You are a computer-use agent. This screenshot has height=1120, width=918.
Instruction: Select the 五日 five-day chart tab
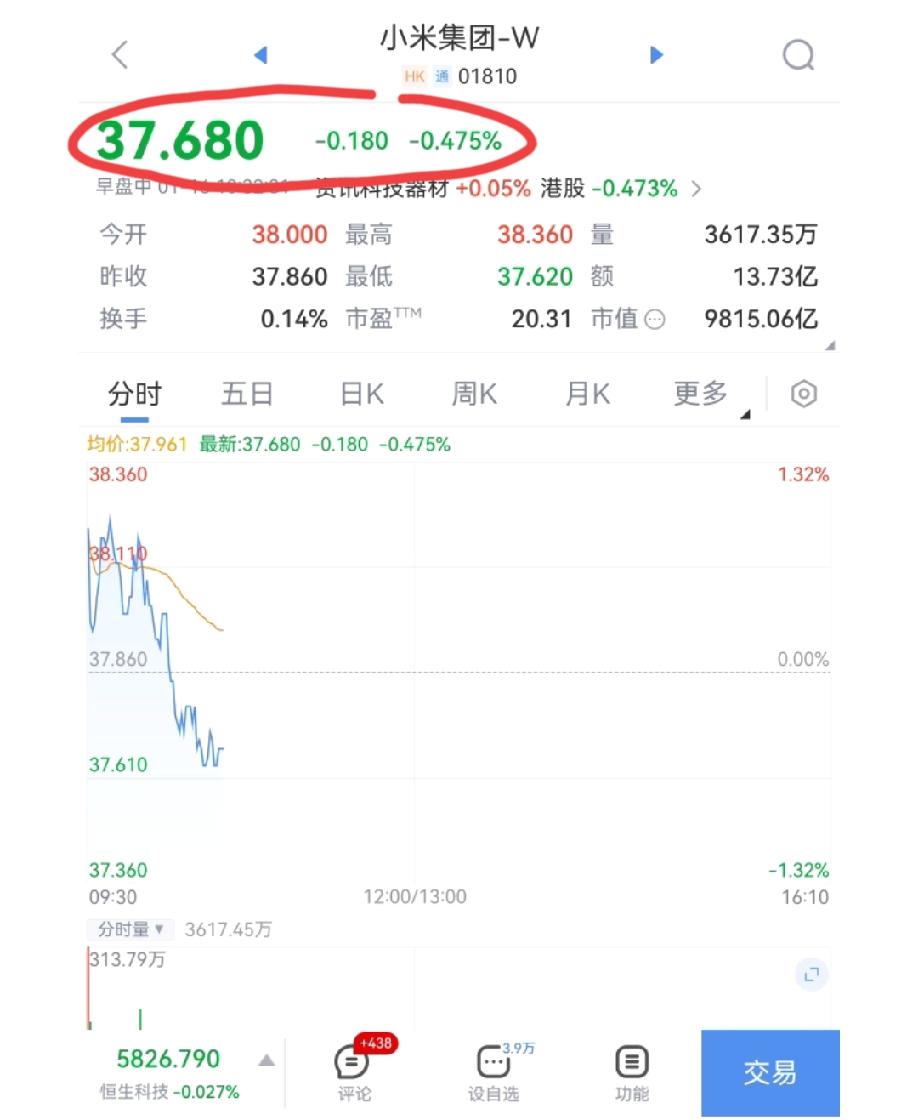click(x=246, y=394)
